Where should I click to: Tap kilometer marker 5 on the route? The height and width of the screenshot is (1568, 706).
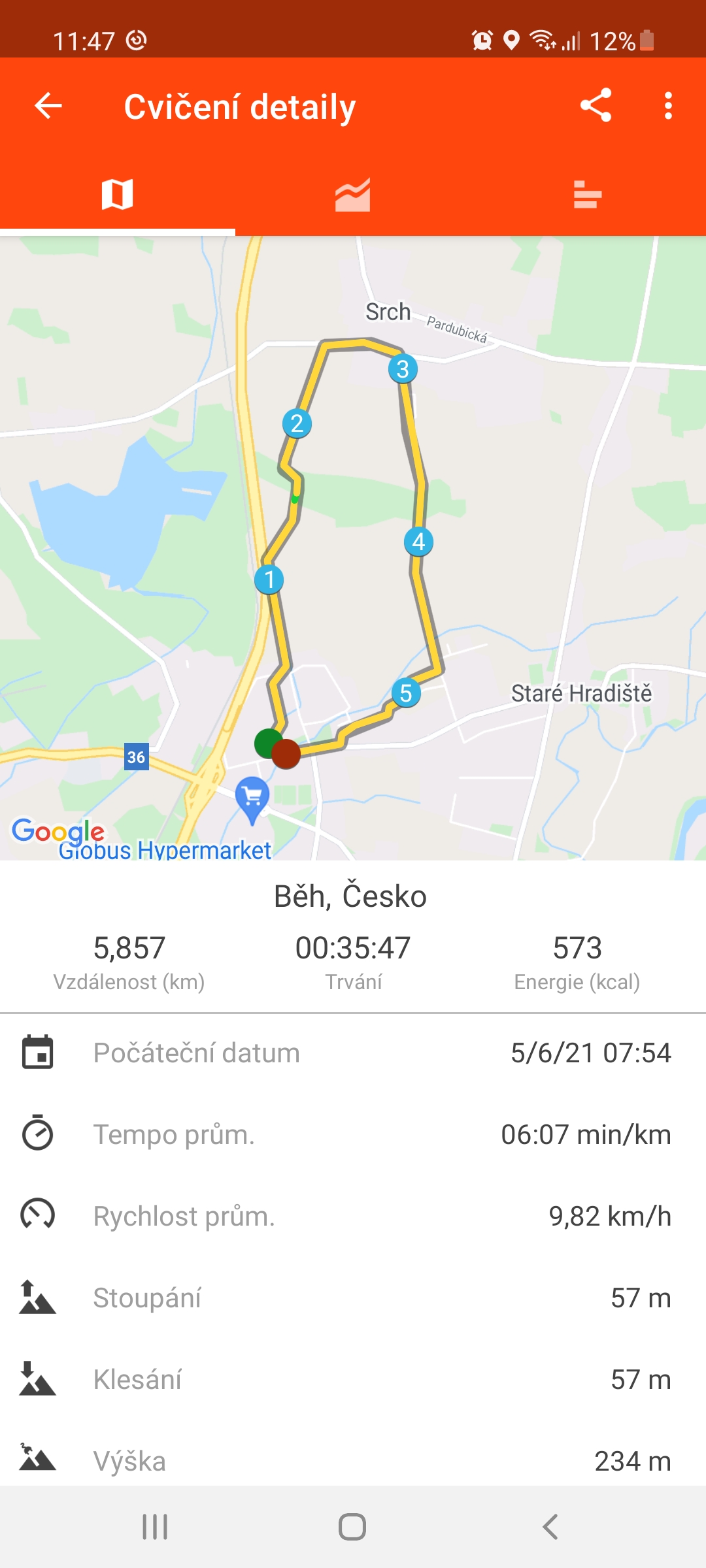tap(406, 693)
